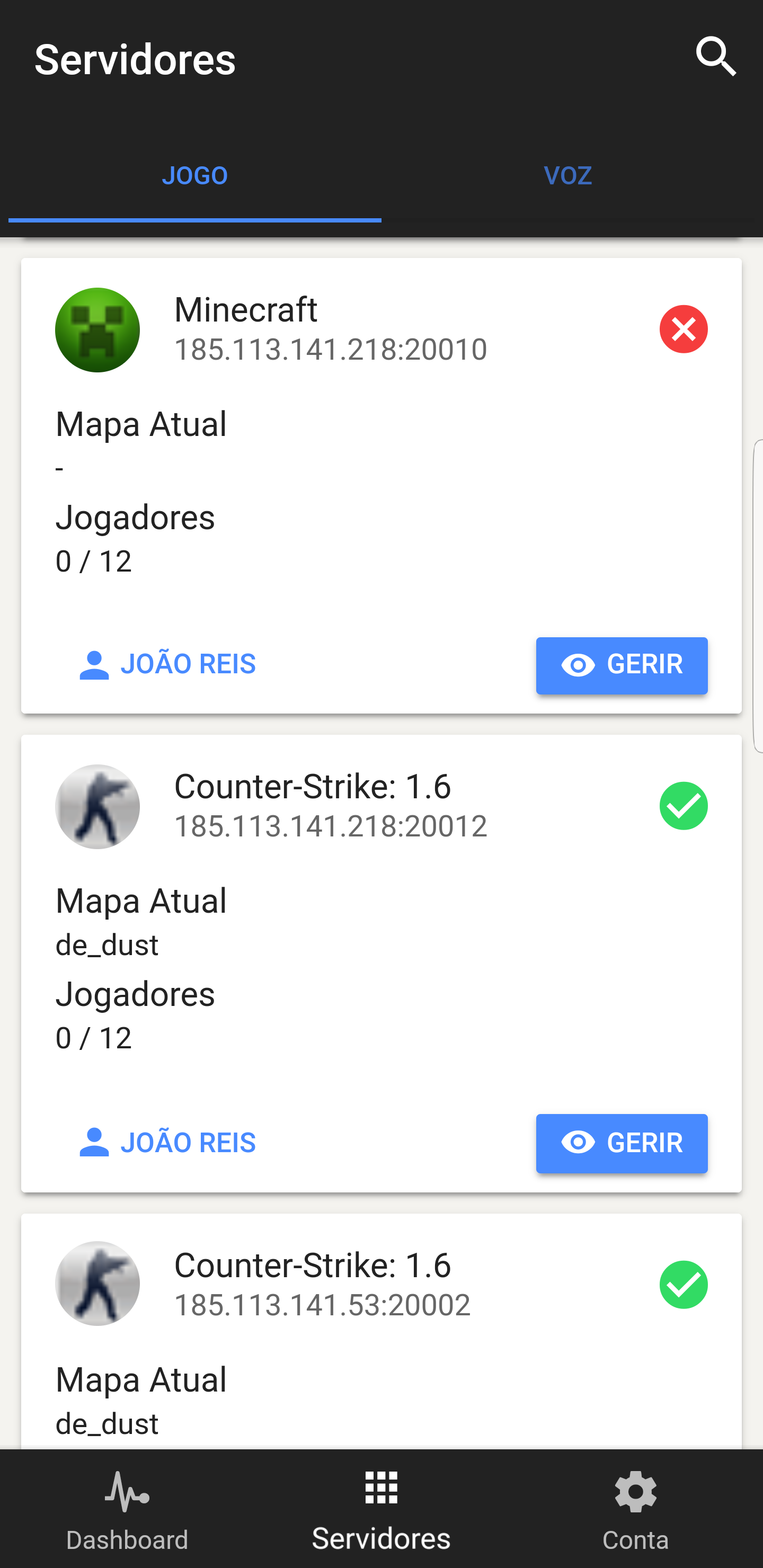Open the search icon in the Servidores header
This screenshot has width=763, height=1568.
point(716,57)
